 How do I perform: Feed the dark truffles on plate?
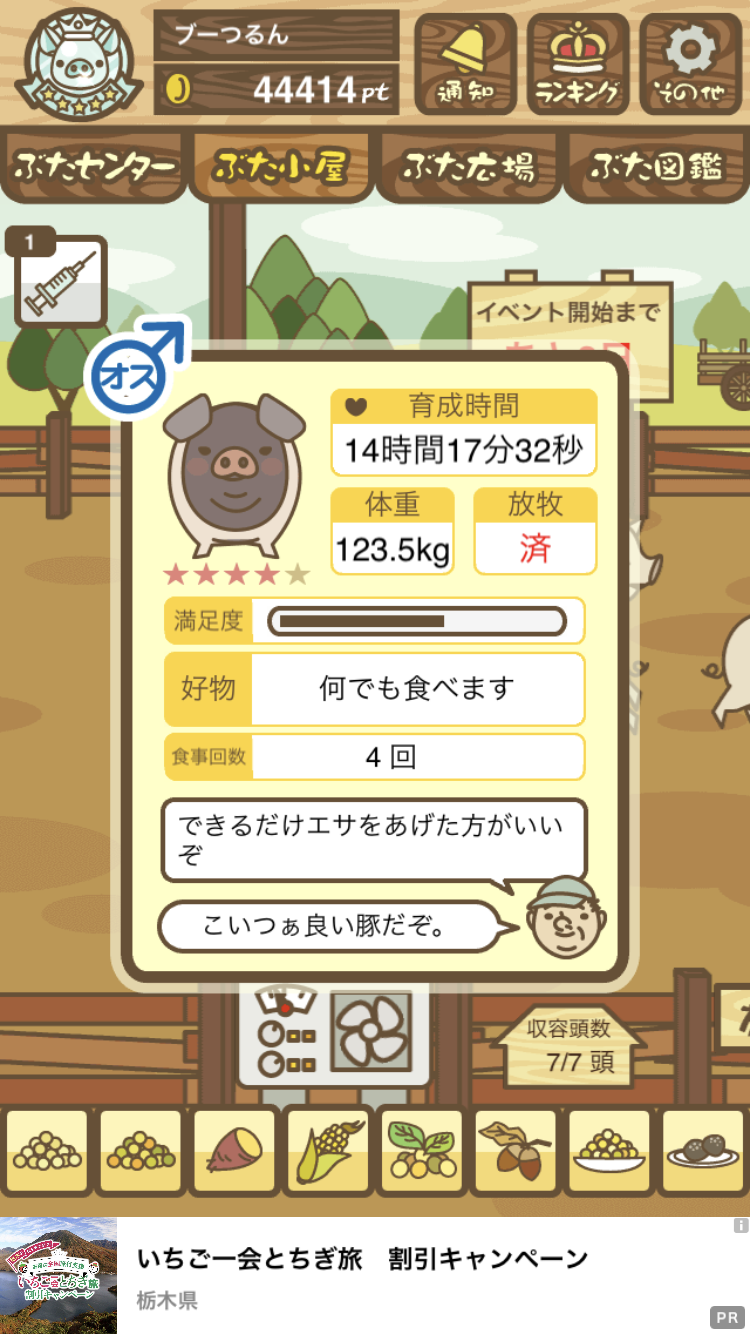(x=703, y=1151)
